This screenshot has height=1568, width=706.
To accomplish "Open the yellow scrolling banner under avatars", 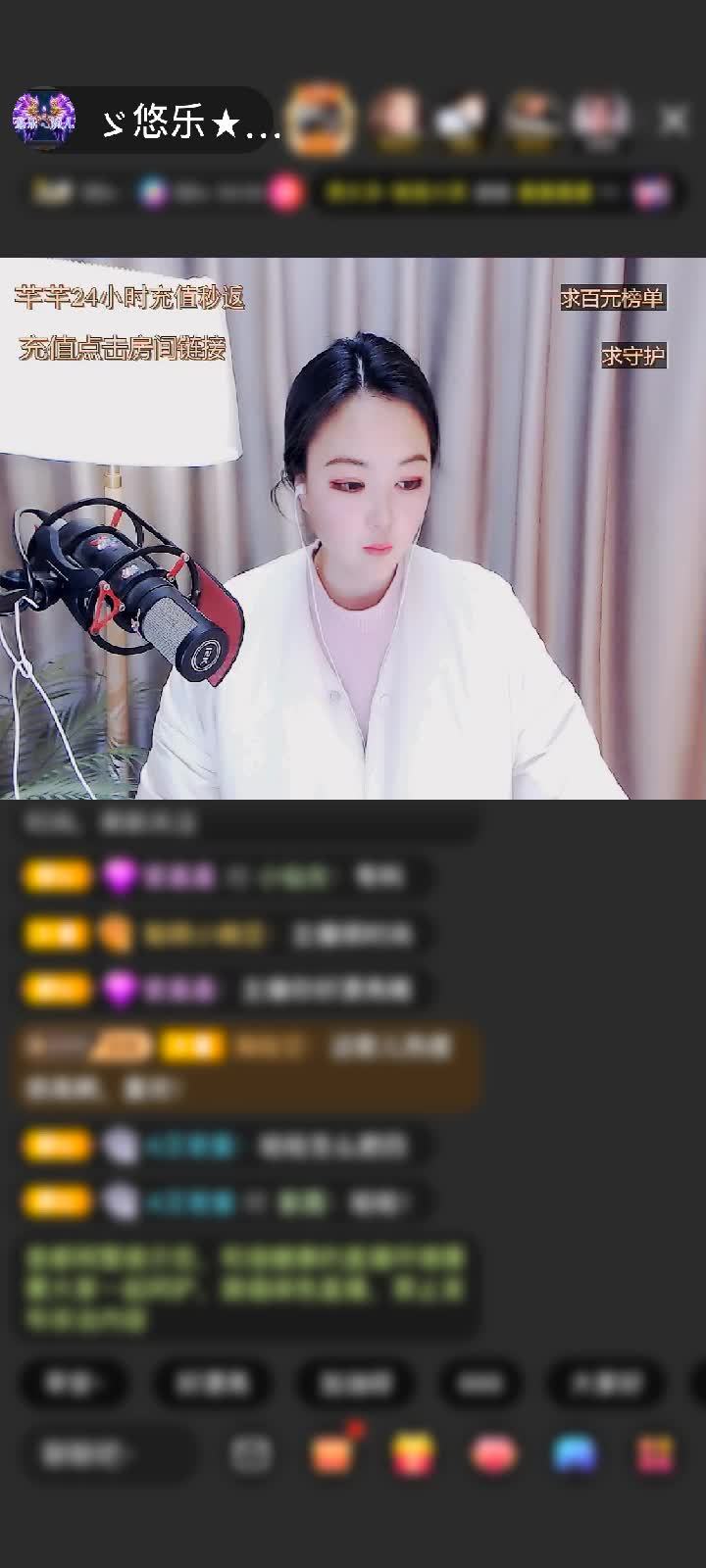I will click(461, 192).
